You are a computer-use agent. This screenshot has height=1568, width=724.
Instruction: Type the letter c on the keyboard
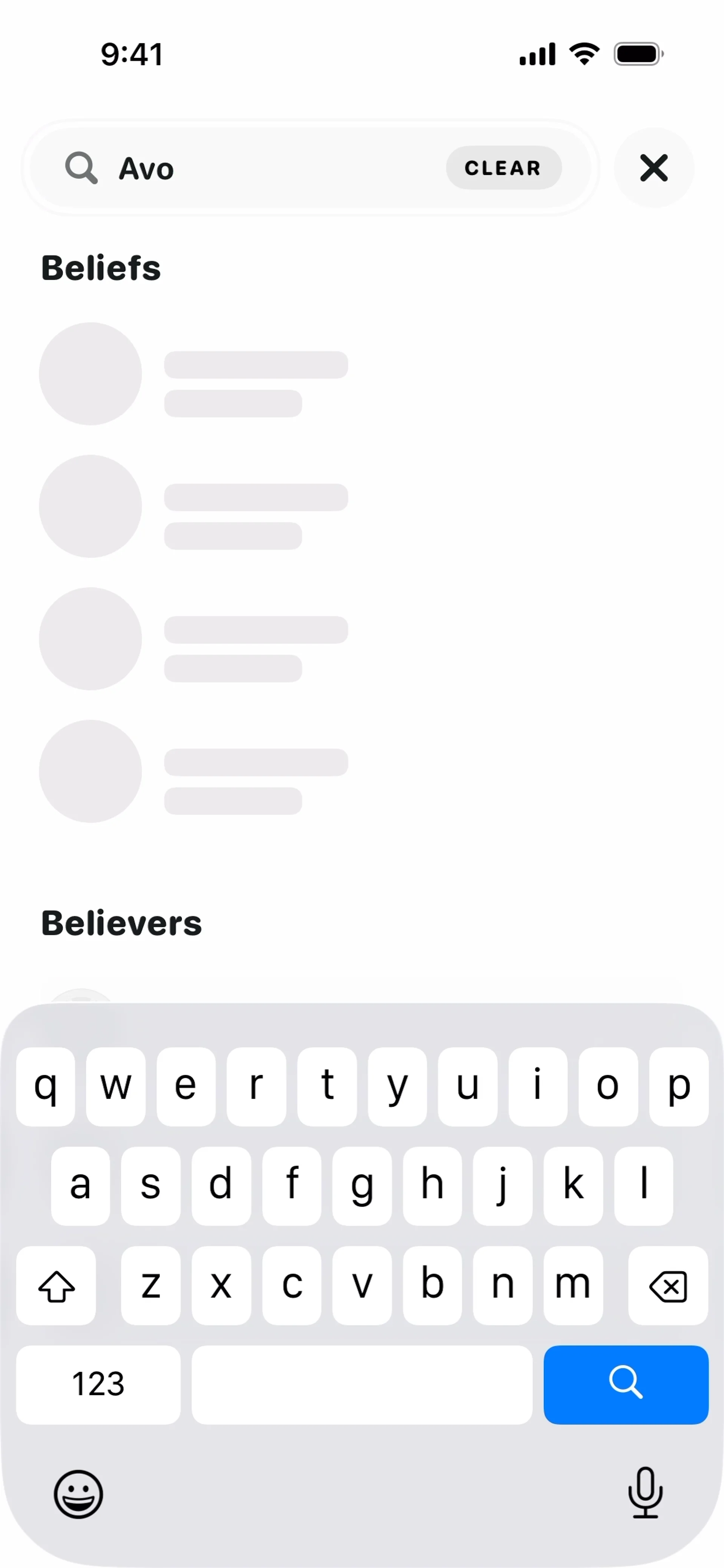[x=291, y=1285]
